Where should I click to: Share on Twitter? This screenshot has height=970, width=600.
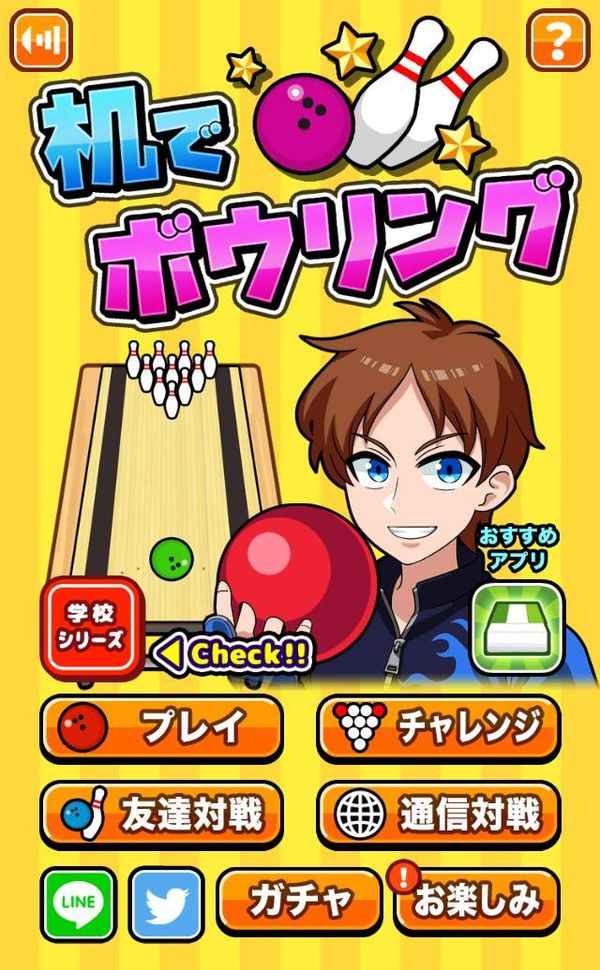click(167, 904)
